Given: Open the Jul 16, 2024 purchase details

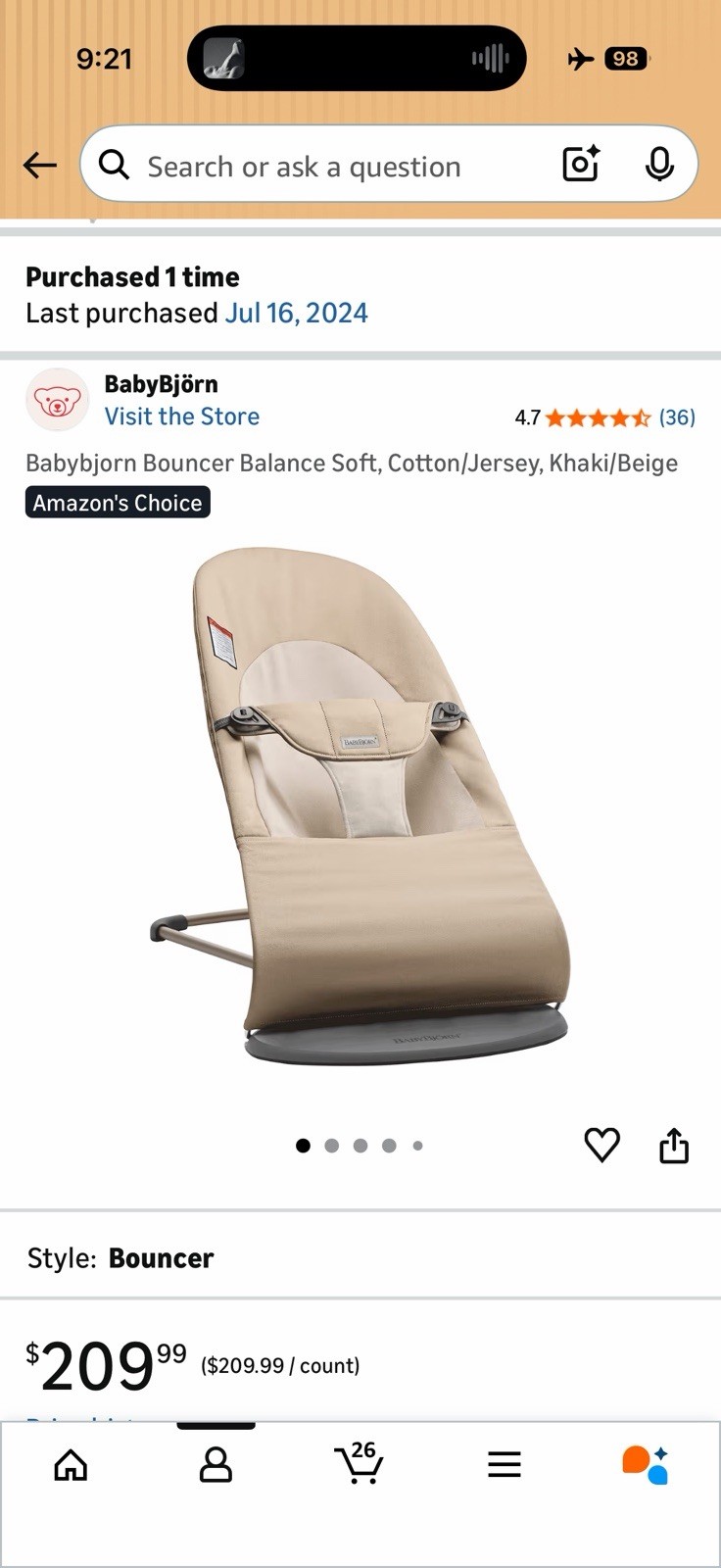Looking at the screenshot, I should [296, 314].
